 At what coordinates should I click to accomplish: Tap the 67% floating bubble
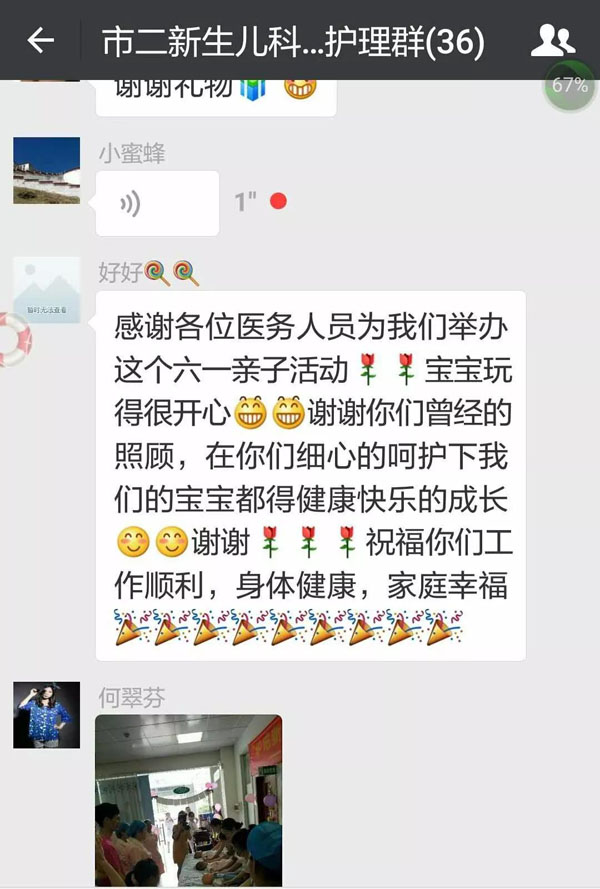point(570,86)
